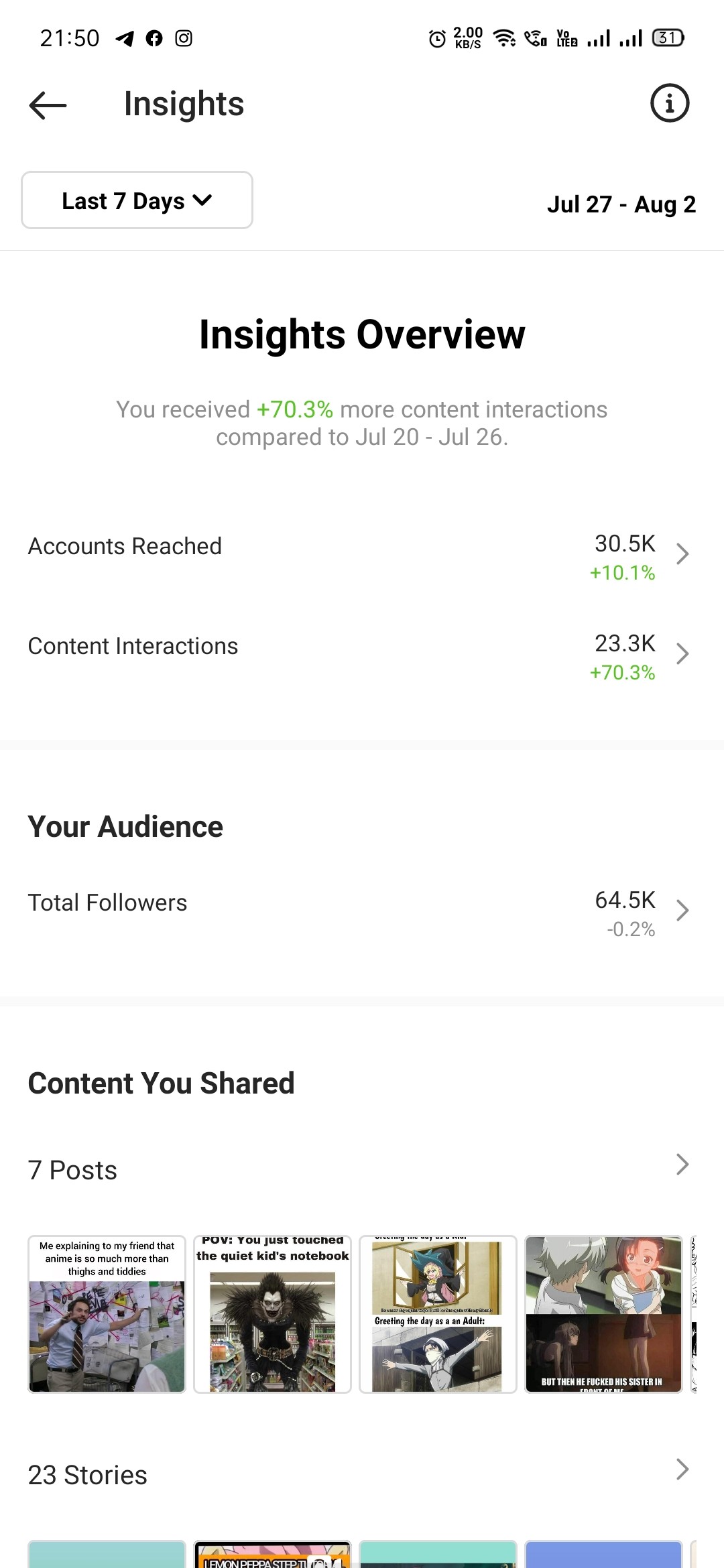This screenshot has height=1568, width=724.
Task: View all 7 Posts
Action: click(362, 1169)
